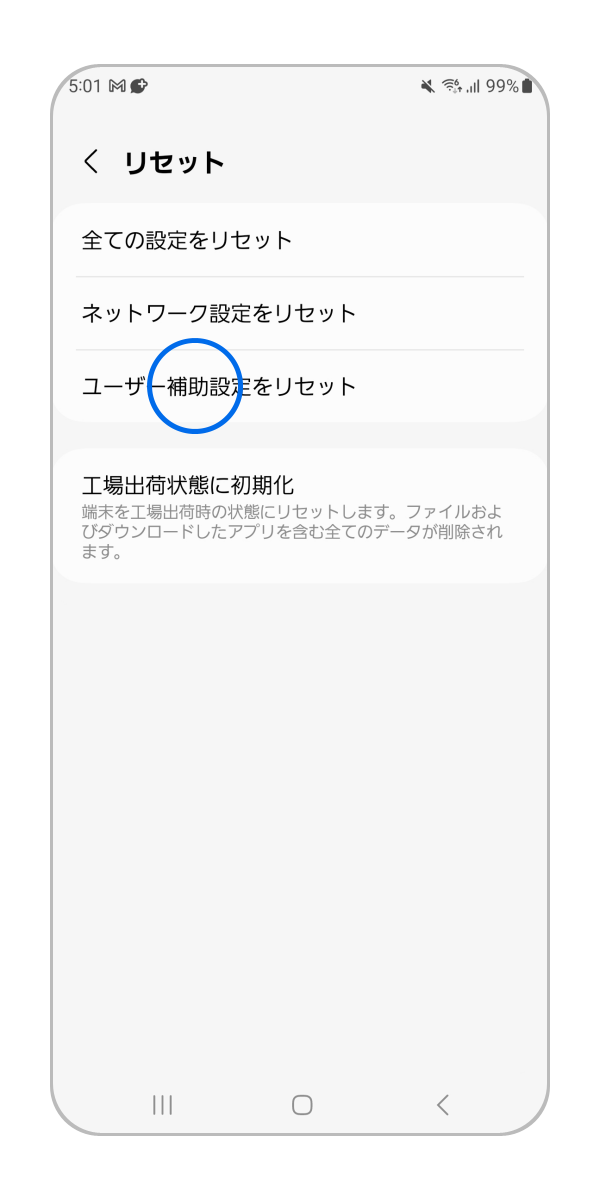
Task: Open ネットワーク設定をリセット
Action: point(300,313)
